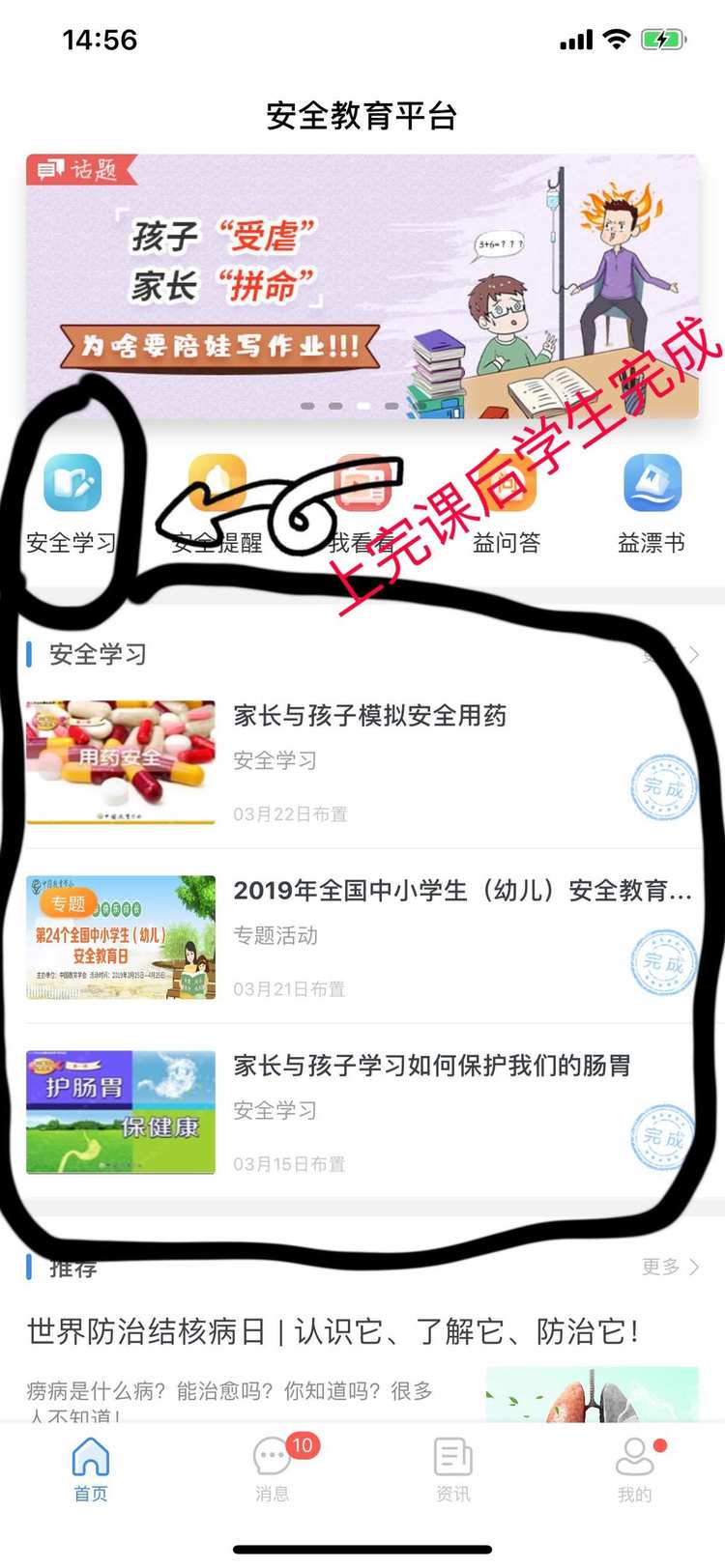Image resolution: width=725 pixels, height=1568 pixels.
Task: Open the 益问答 shortcut
Action: pos(507,486)
